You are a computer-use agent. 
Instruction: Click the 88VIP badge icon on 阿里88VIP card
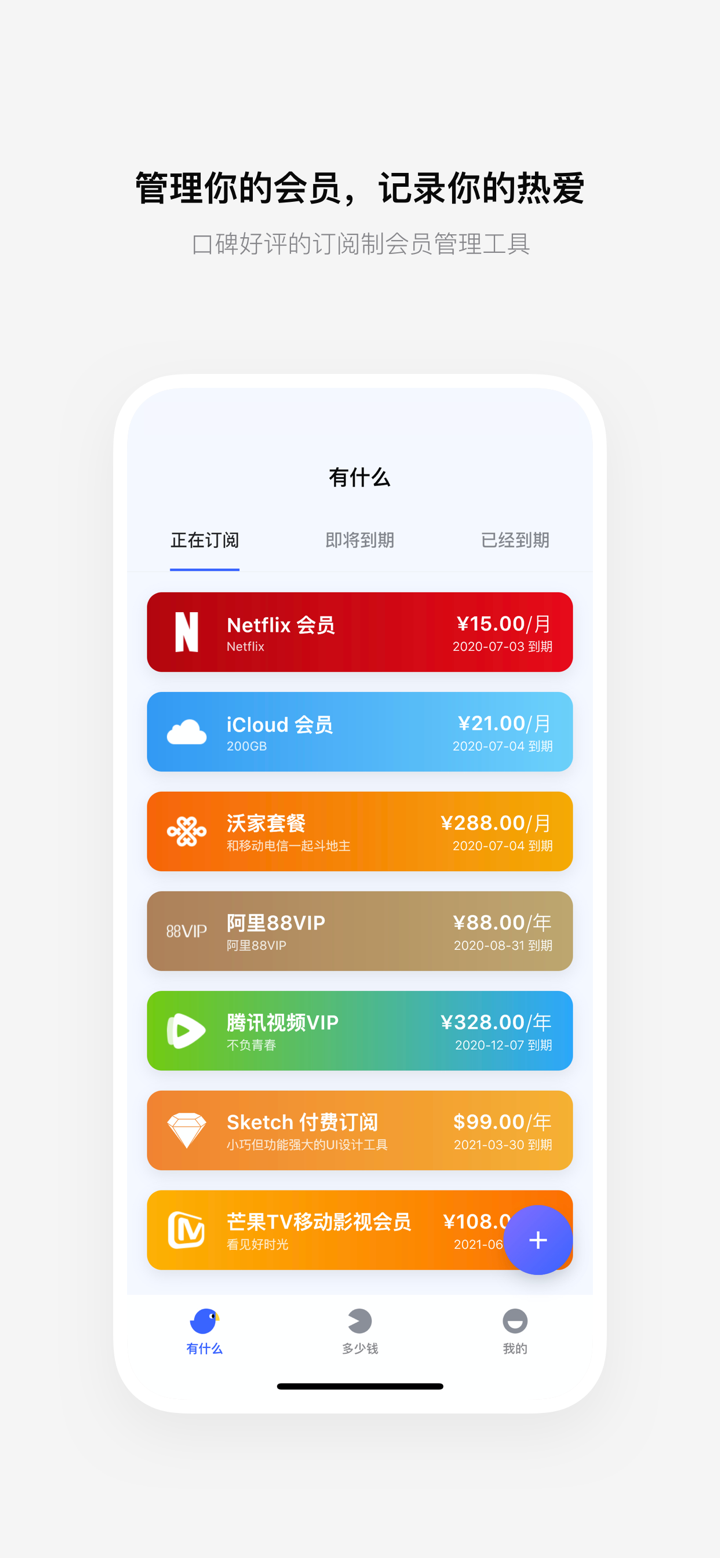coord(186,930)
